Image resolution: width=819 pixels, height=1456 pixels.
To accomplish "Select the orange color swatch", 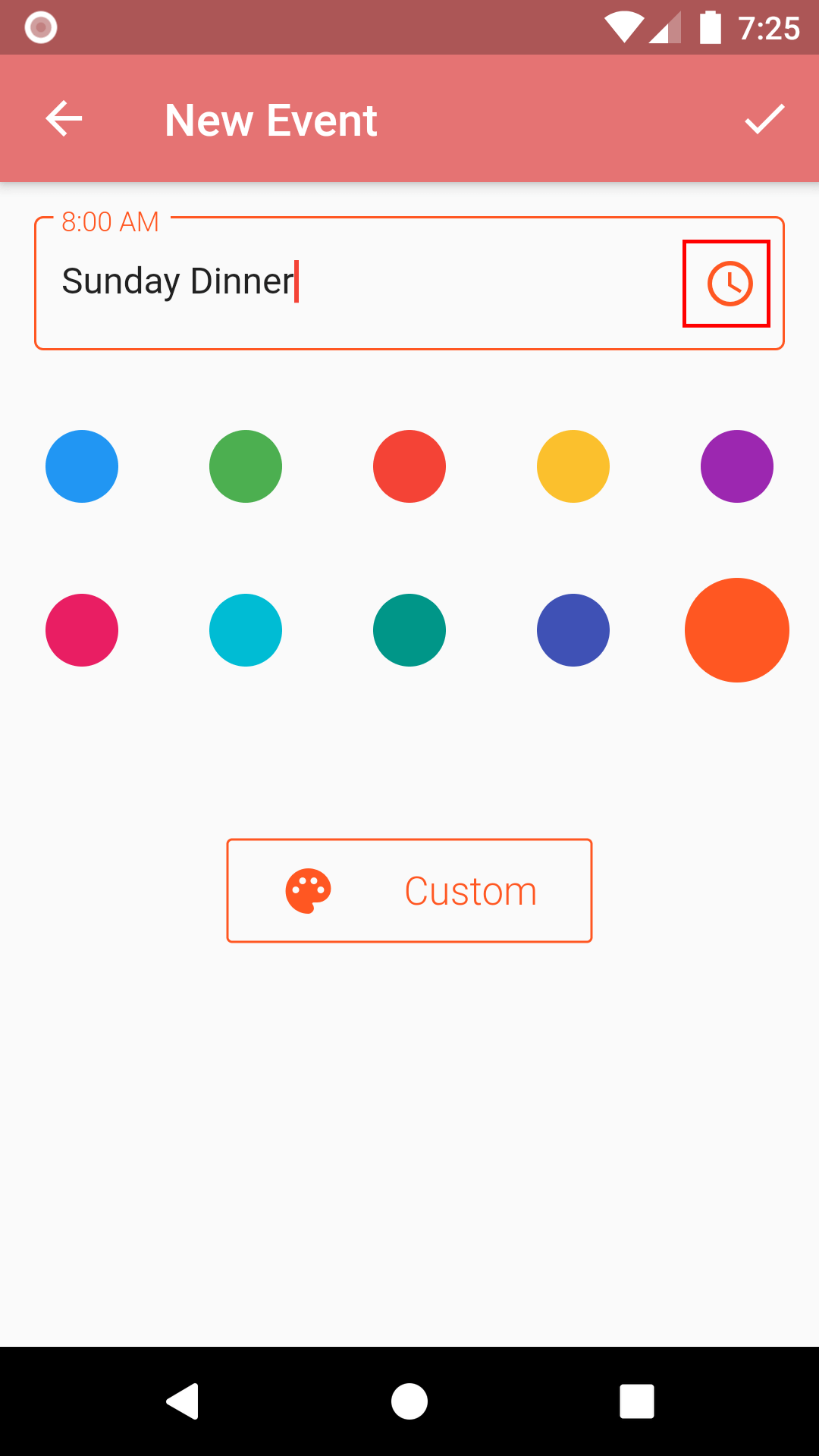I will point(737,630).
